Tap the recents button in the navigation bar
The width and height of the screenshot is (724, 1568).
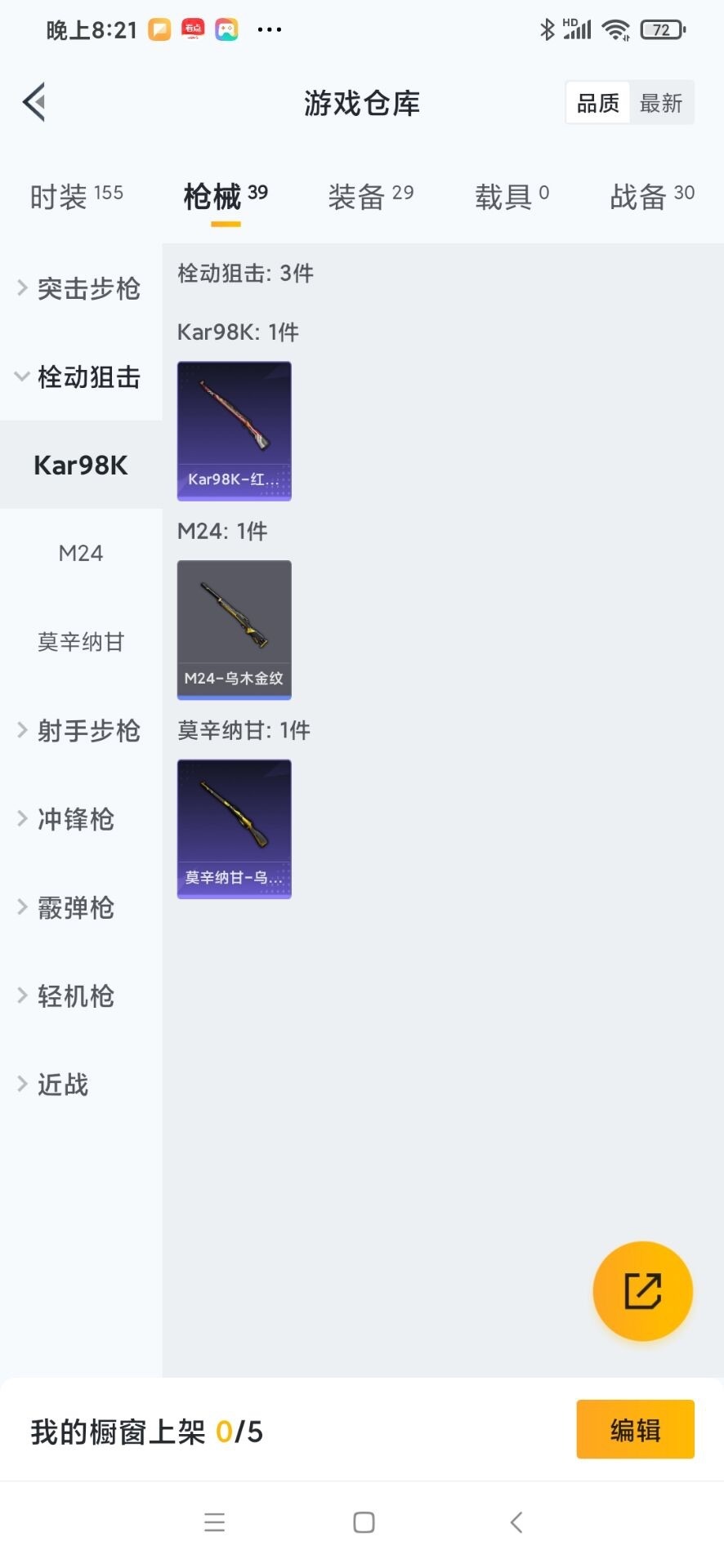click(214, 1521)
